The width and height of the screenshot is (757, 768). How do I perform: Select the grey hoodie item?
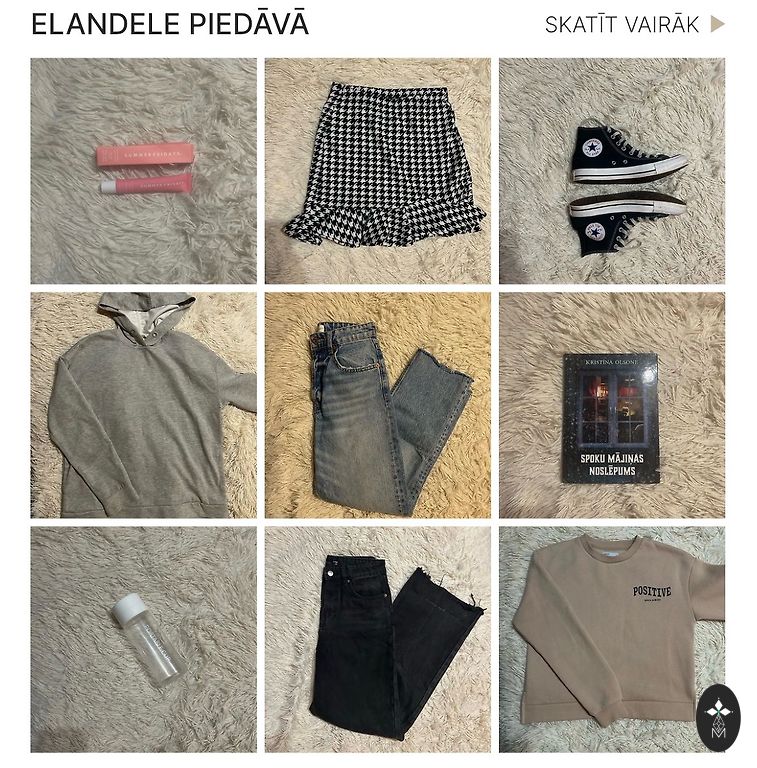tap(143, 405)
